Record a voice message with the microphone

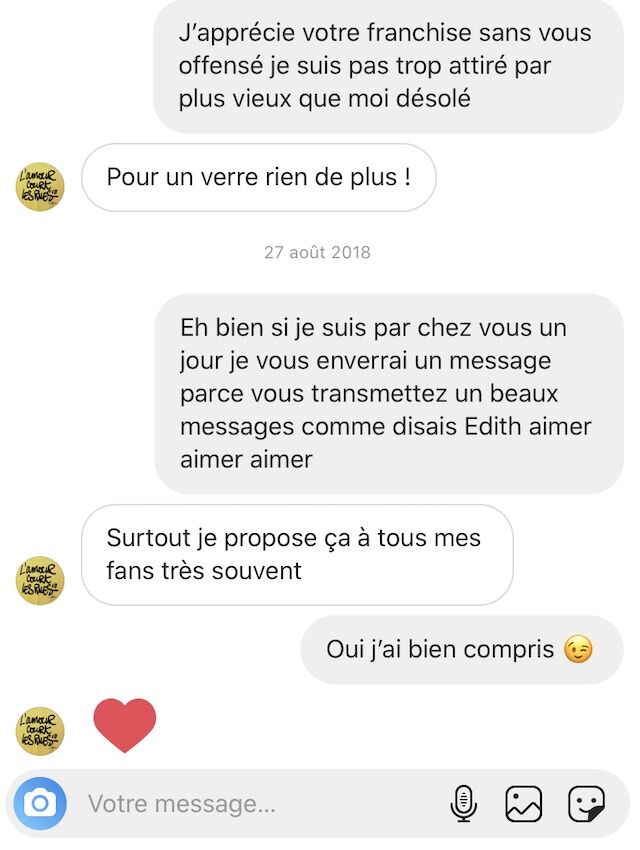tap(463, 803)
